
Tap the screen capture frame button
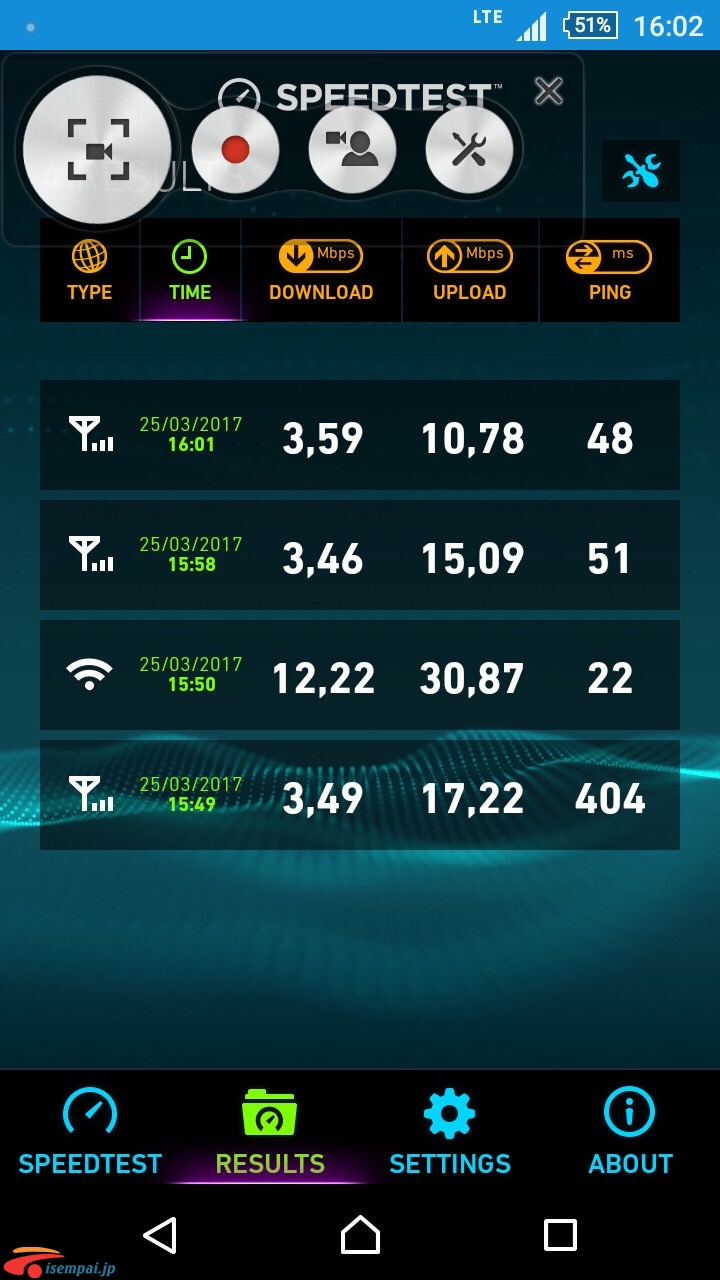[x=97, y=150]
